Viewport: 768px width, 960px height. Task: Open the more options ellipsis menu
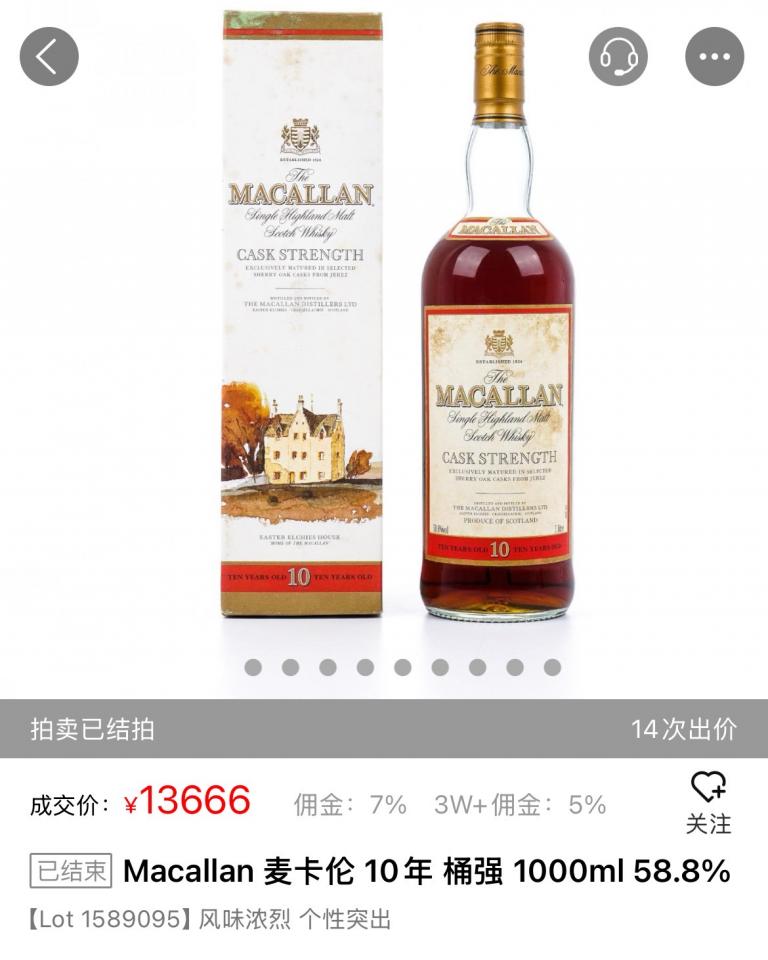tap(715, 55)
